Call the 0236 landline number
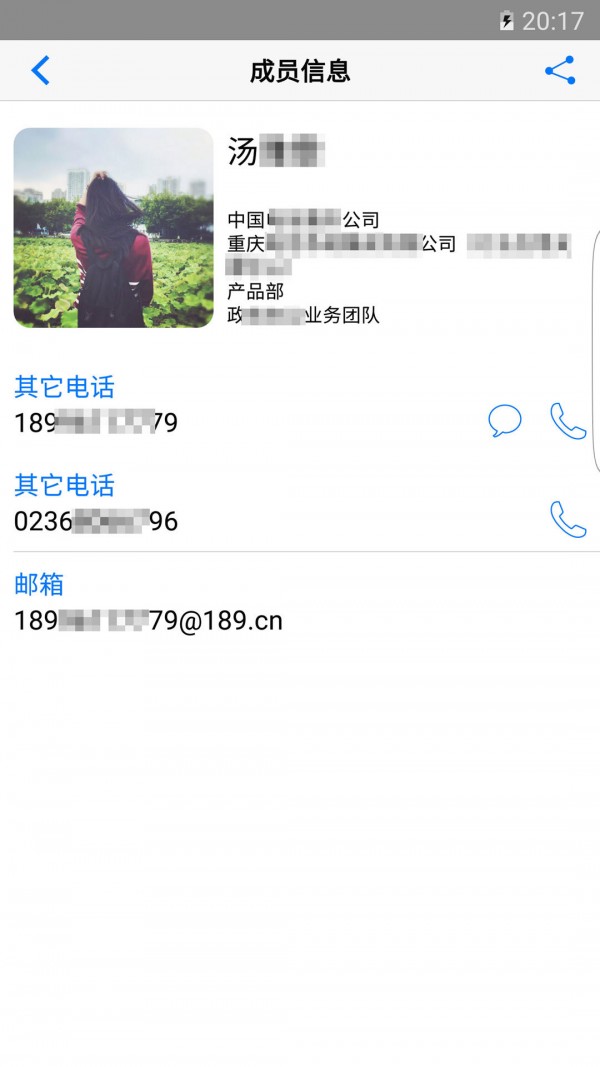 click(568, 519)
